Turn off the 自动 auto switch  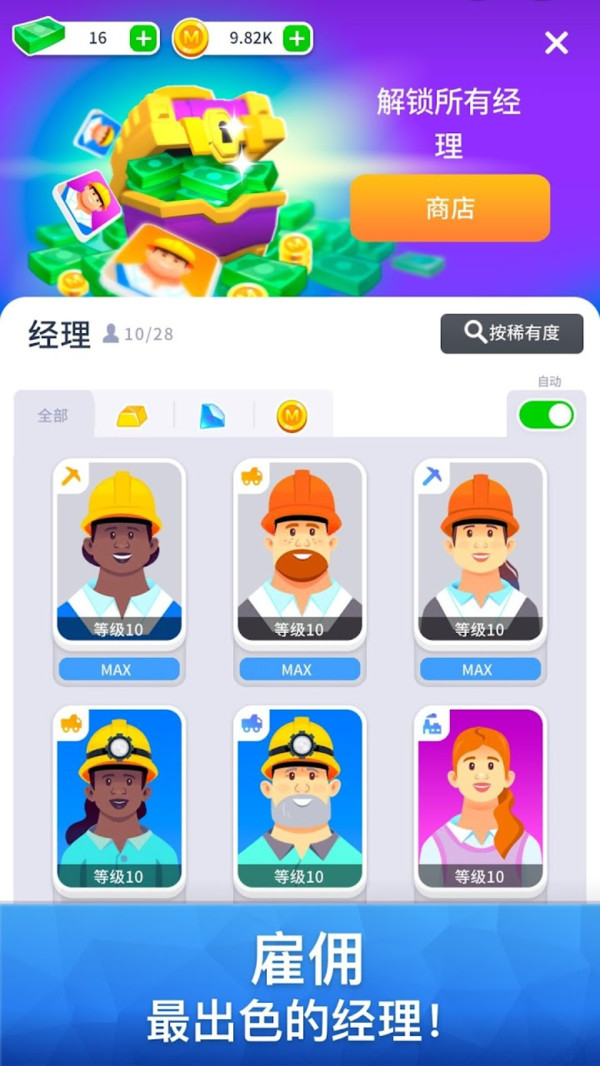pyautogui.click(x=547, y=414)
